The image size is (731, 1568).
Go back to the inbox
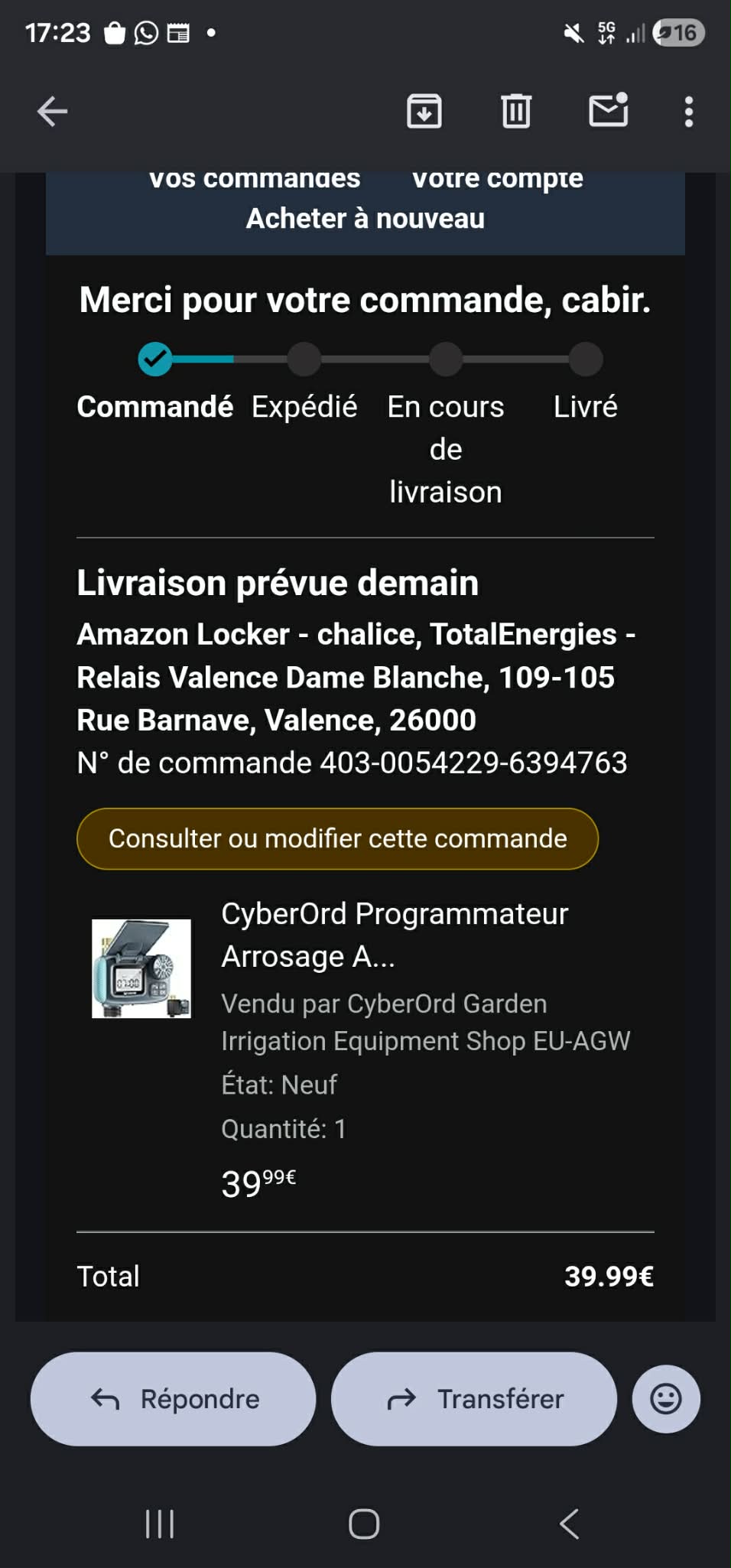tap(52, 112)
